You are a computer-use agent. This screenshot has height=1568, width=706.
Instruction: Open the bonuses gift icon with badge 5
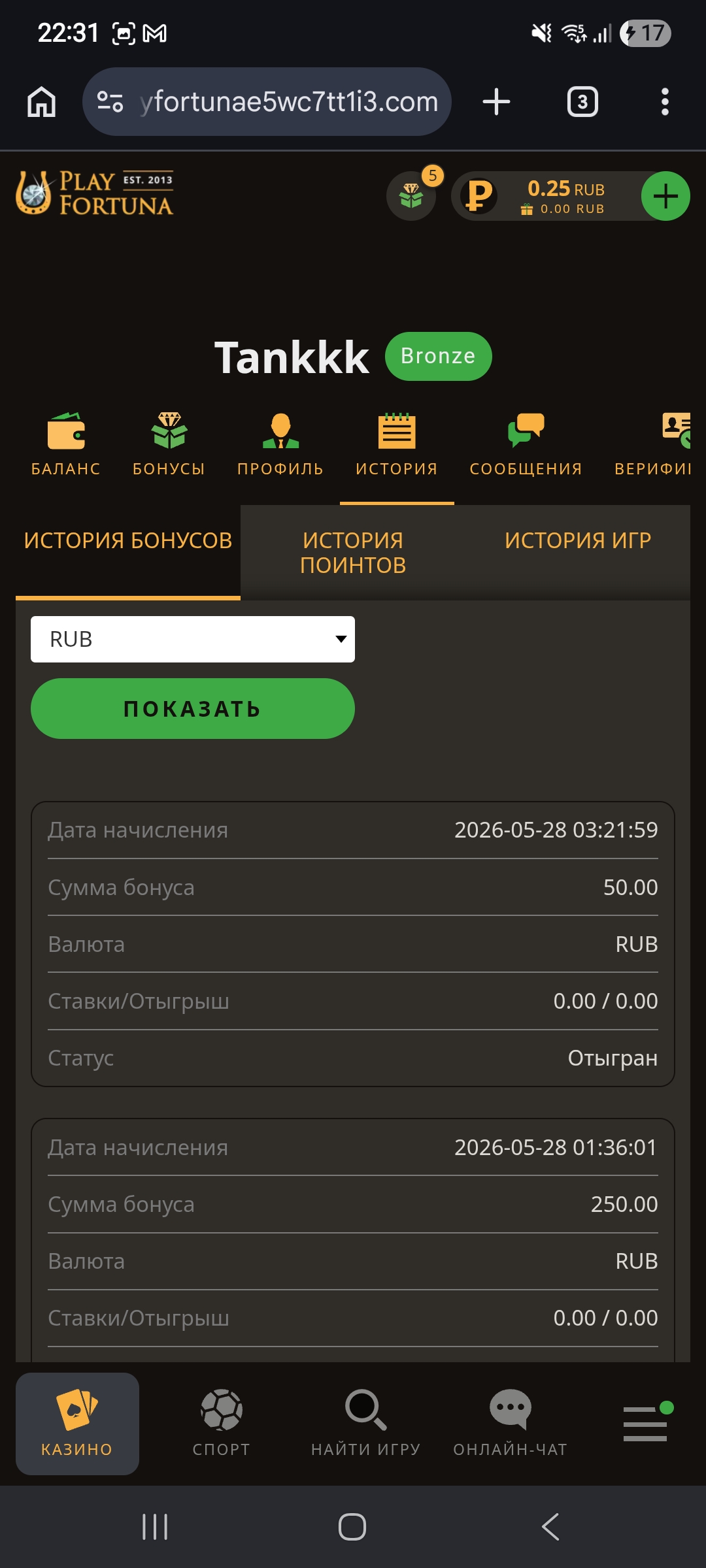point(412,195)
